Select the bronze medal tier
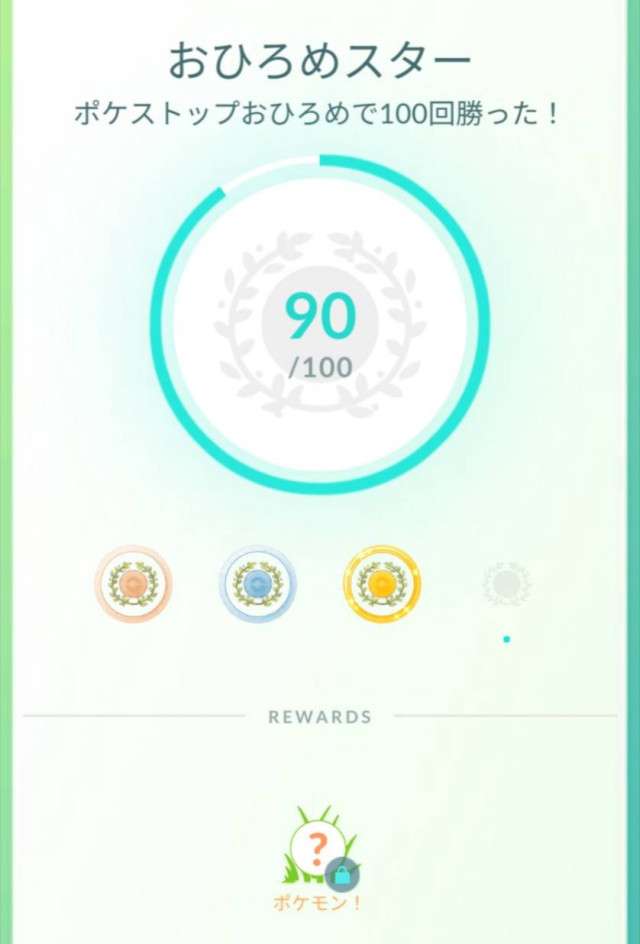640x944 pixels. (x=133, y=583)
